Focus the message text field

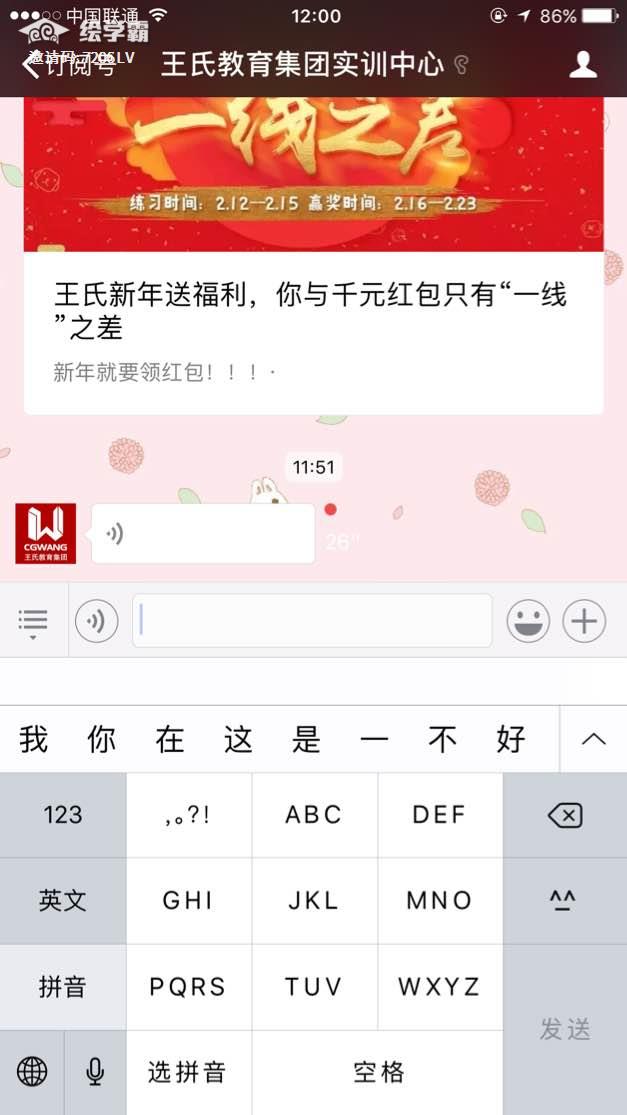[x=312, y=621]
